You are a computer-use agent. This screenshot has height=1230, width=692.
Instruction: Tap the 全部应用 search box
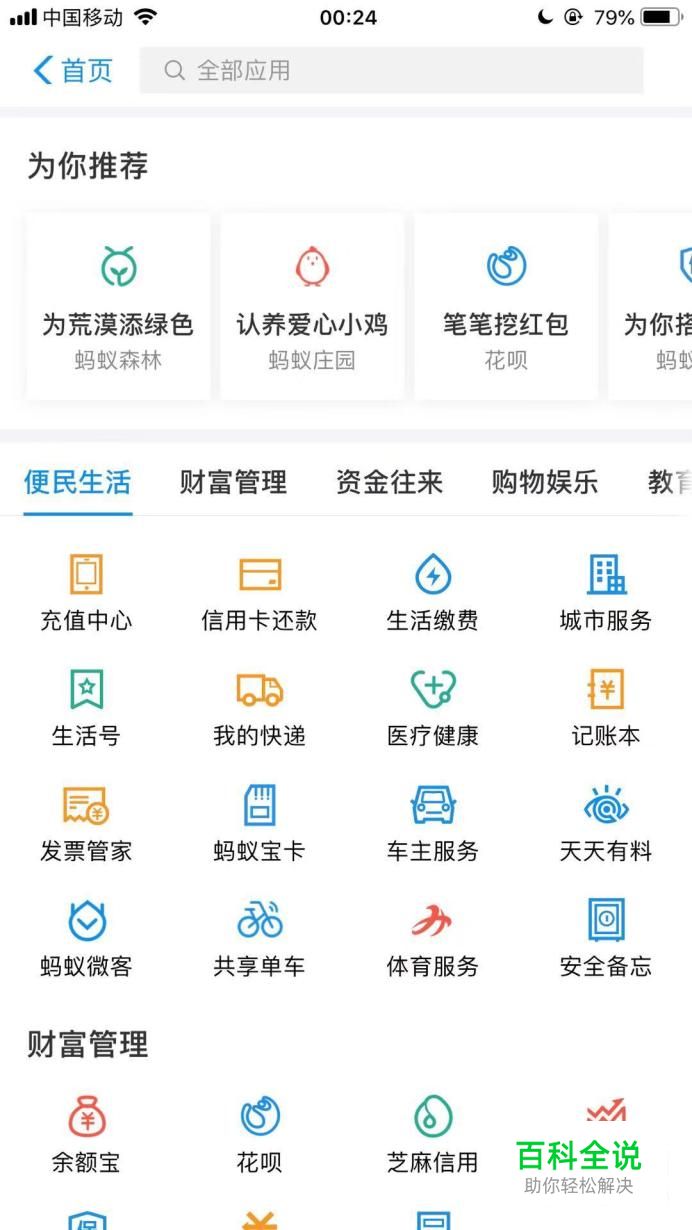(x=391, y=70)
